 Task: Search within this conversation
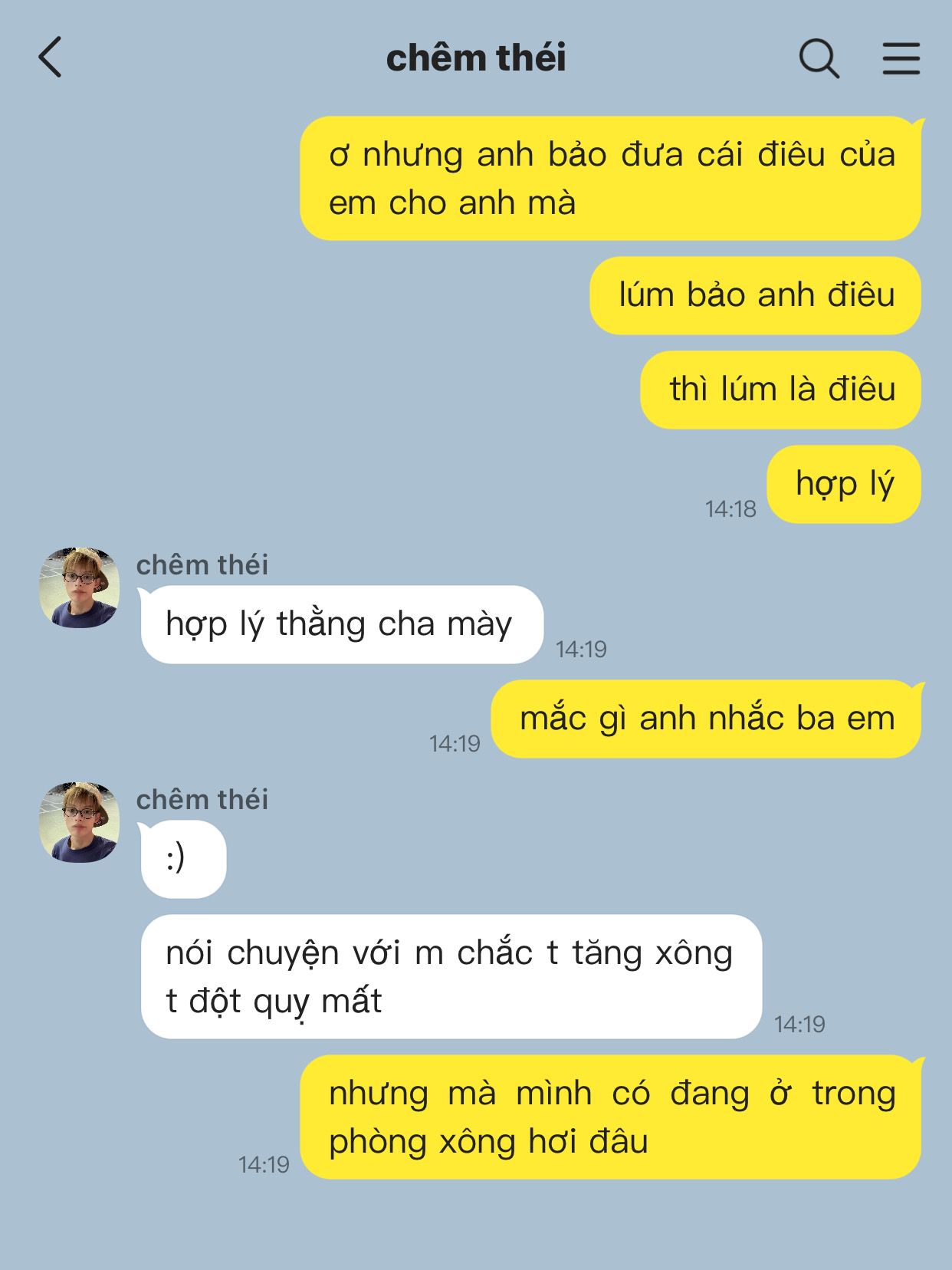click(x=819, y=58)
